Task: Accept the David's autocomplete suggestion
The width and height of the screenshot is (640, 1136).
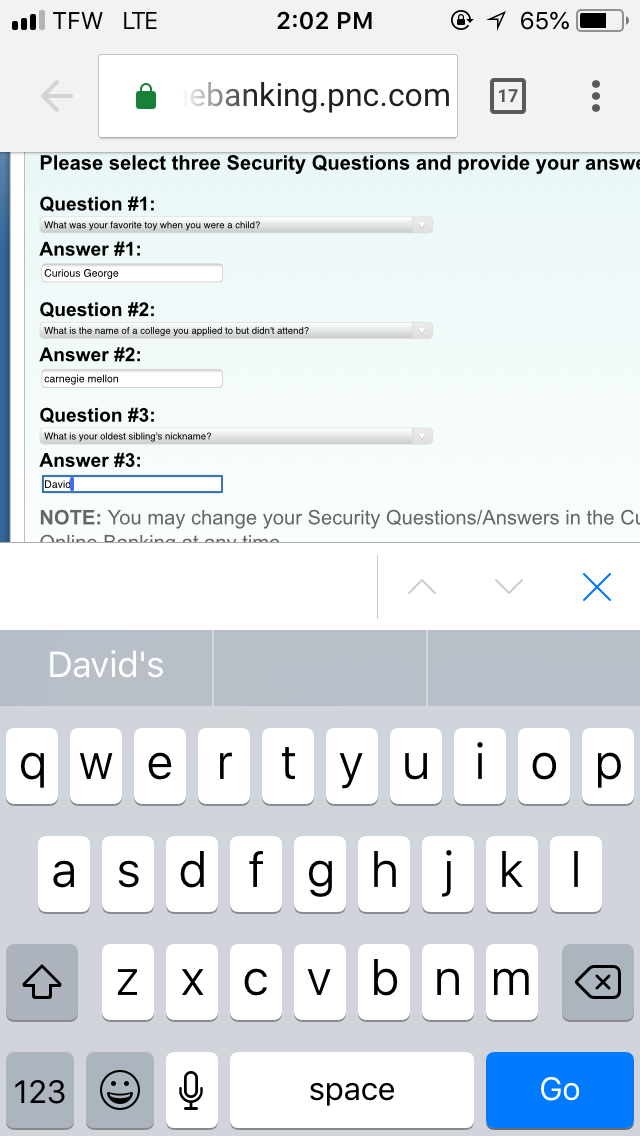Action: click(x=106, y=665)
